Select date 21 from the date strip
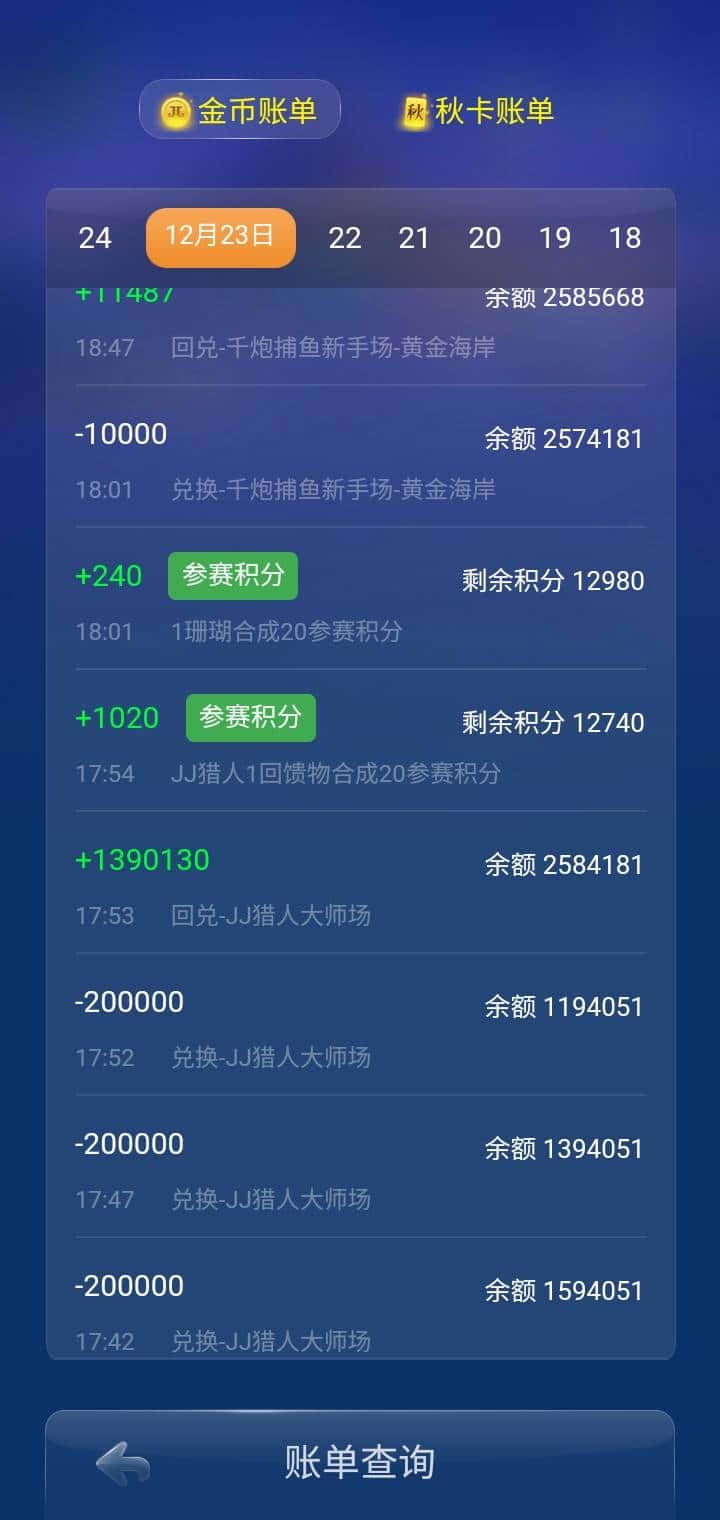Screen dimensions: 720x1520 pos(415,237)
